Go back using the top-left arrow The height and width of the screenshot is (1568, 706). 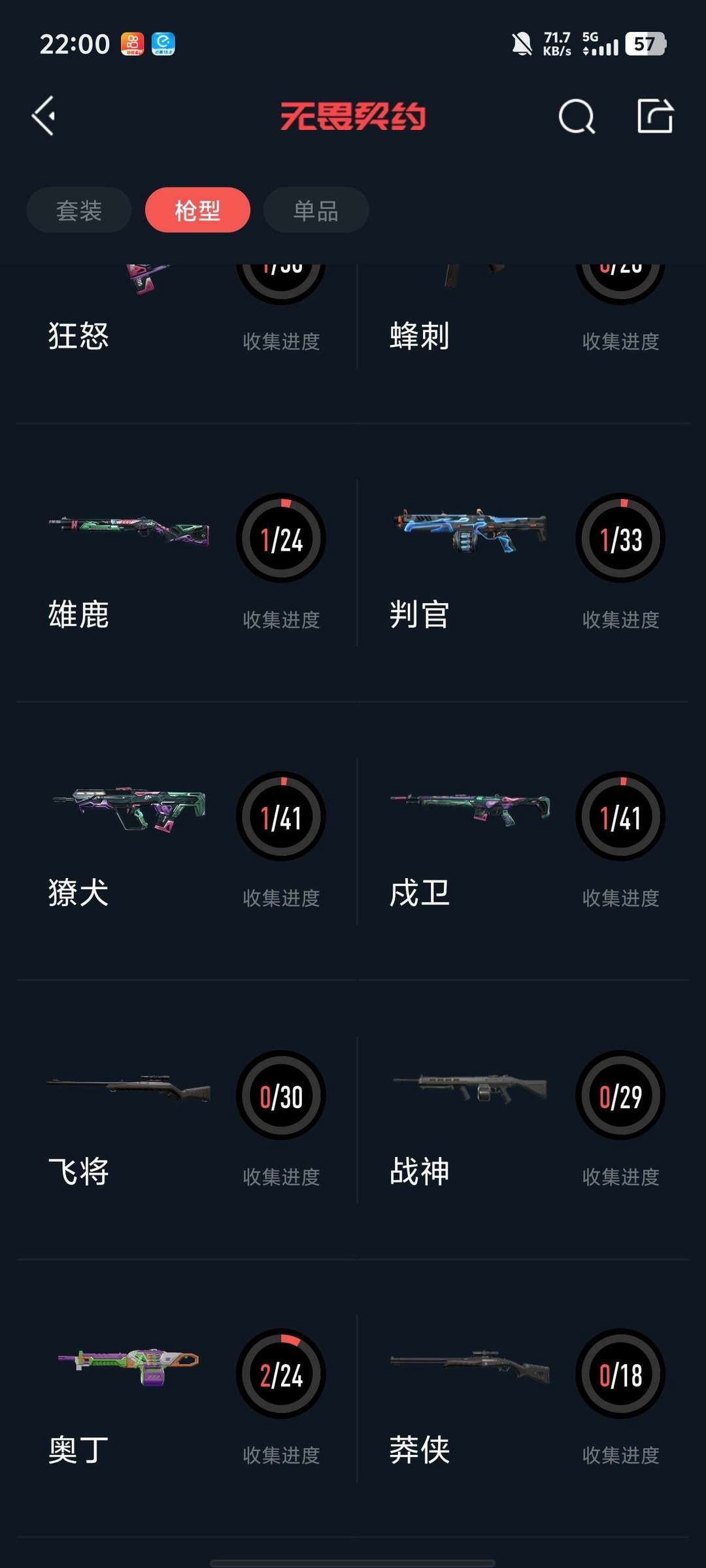click(x=43, y=116)
